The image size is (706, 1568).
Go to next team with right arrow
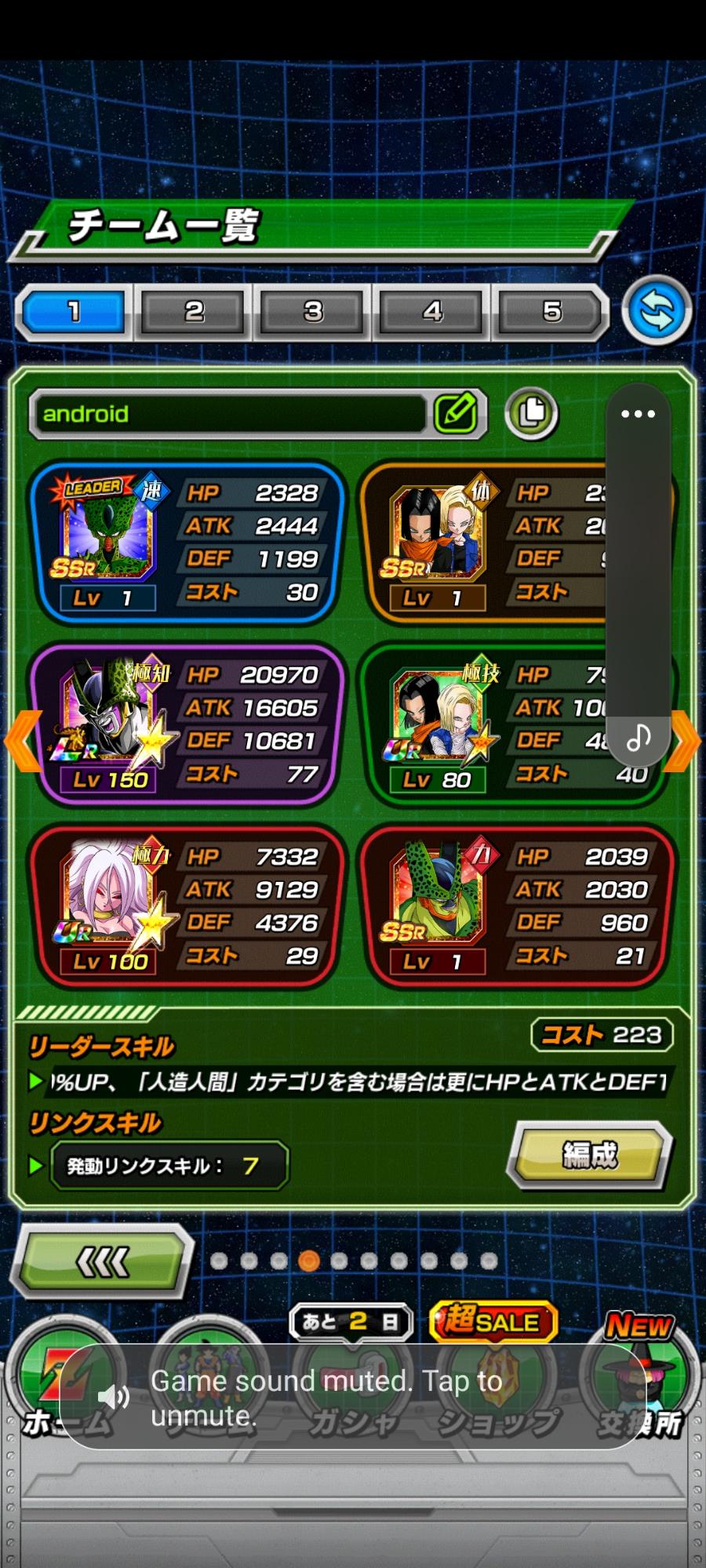[684, 741]
